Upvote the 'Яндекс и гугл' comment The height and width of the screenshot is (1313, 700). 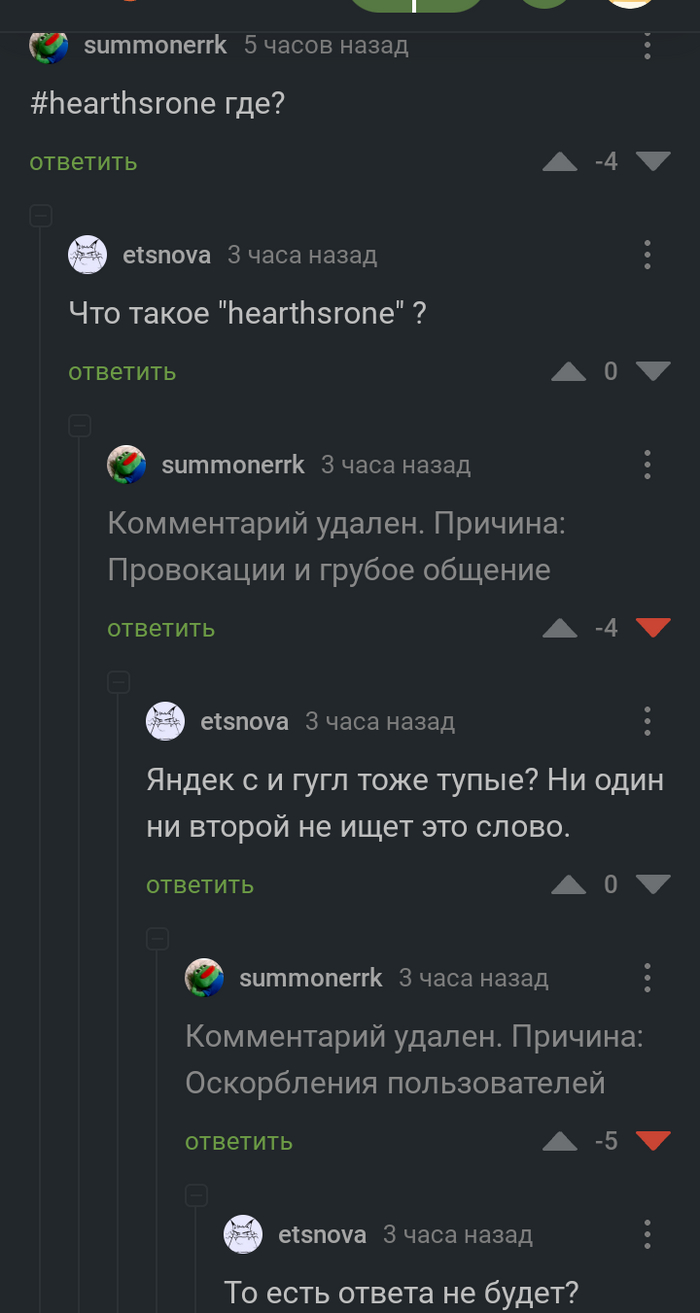coord(569,885)
